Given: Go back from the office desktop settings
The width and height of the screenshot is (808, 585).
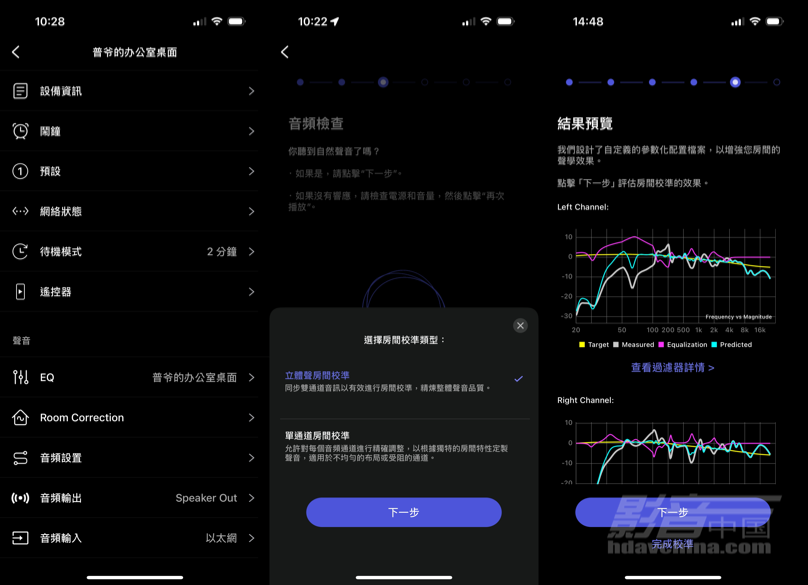Looking at the screenshot, I should click(x=16, y=52).
